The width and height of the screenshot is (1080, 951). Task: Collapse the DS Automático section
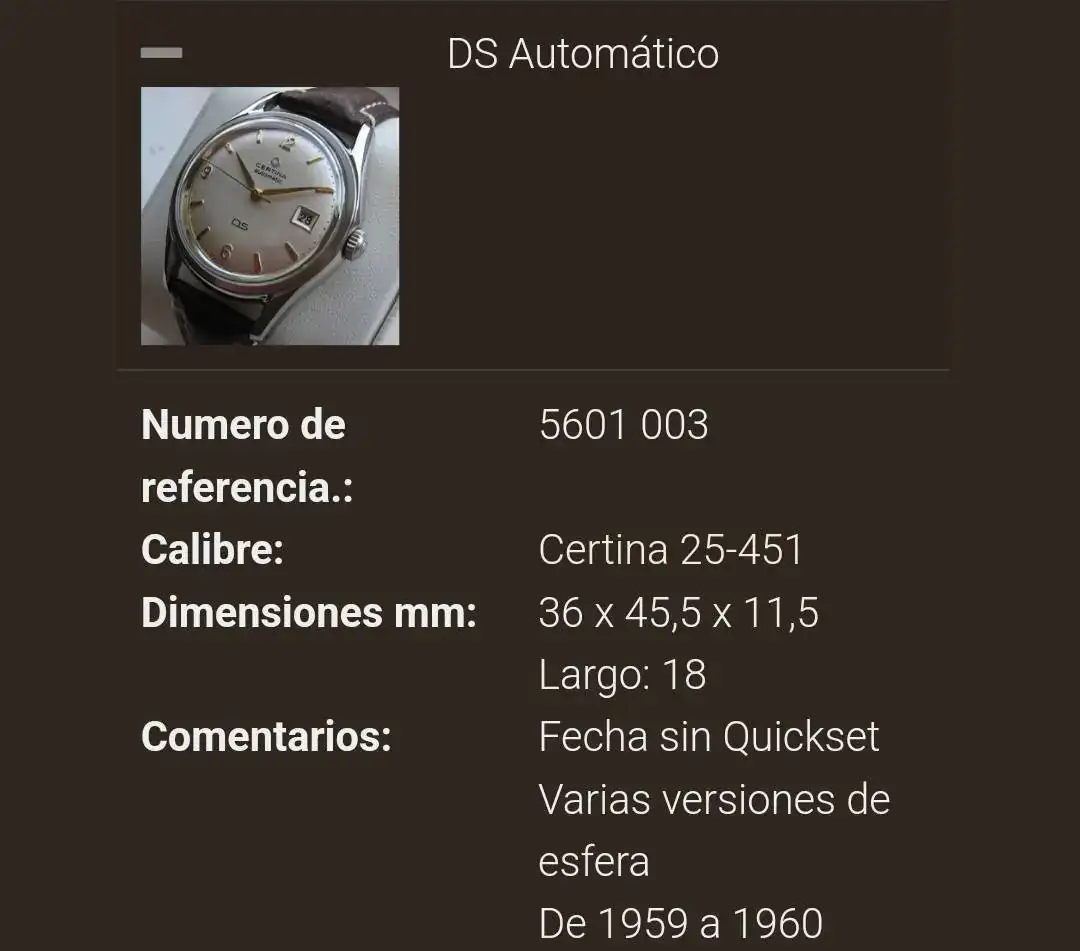[x=161, y=53]
